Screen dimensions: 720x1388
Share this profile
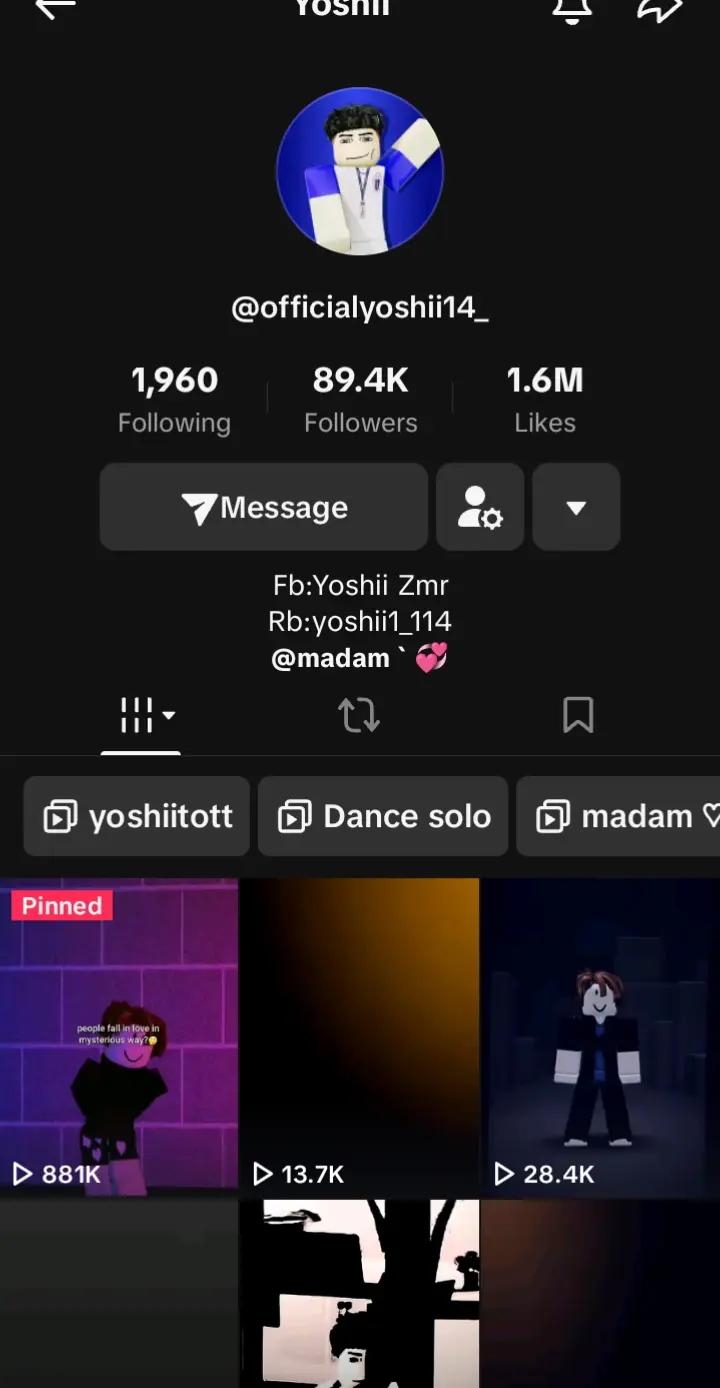660,8
